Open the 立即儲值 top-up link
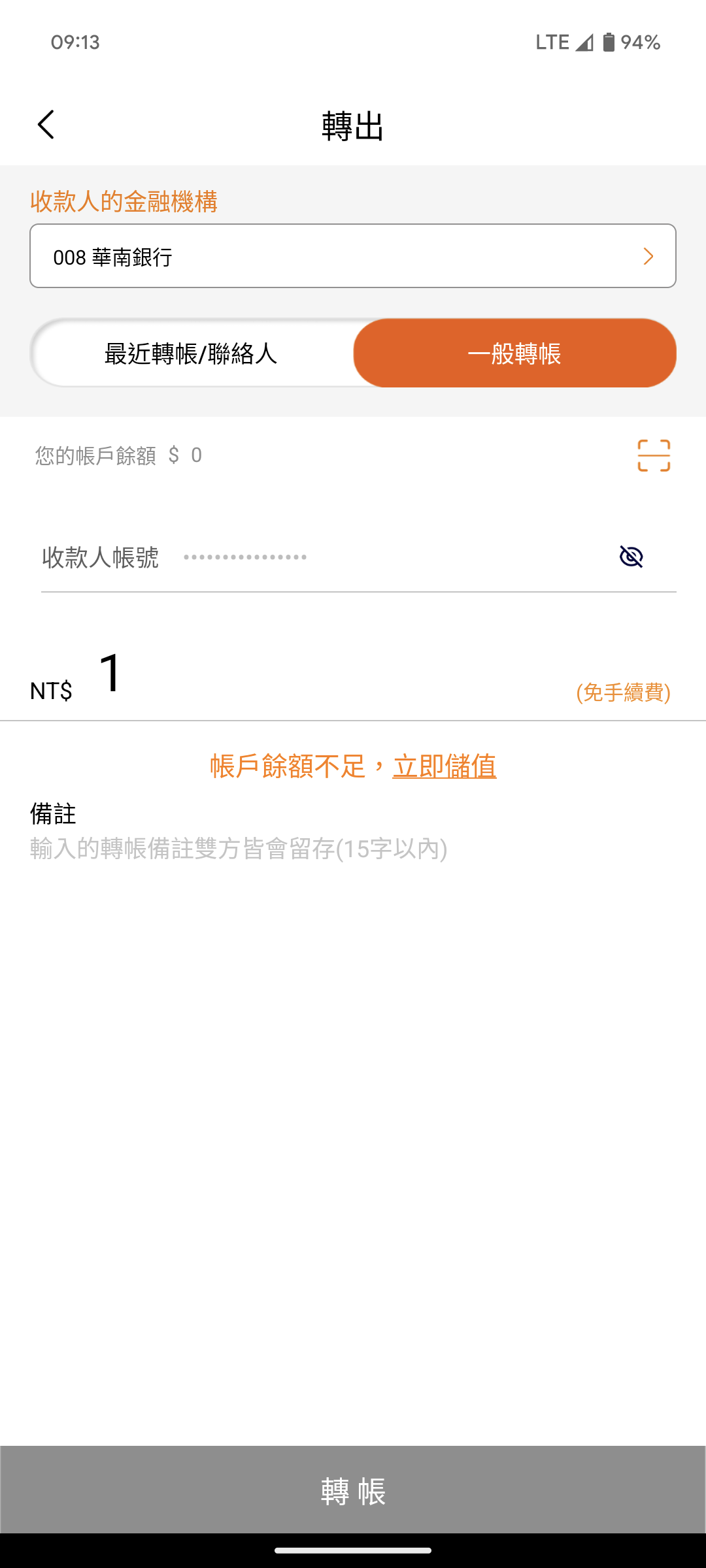The height and width of the screenshot is (1568, 706). pos(445,766)
